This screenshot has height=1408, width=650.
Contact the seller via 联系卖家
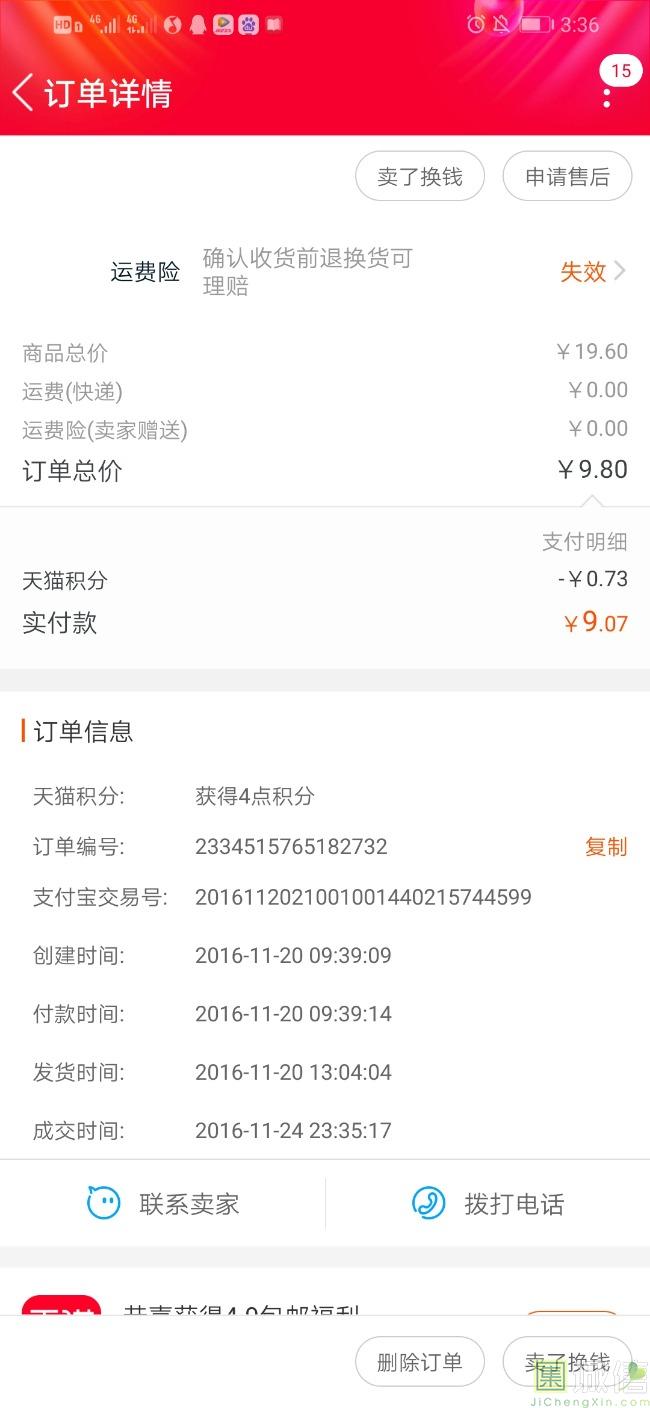point(164,1203)
